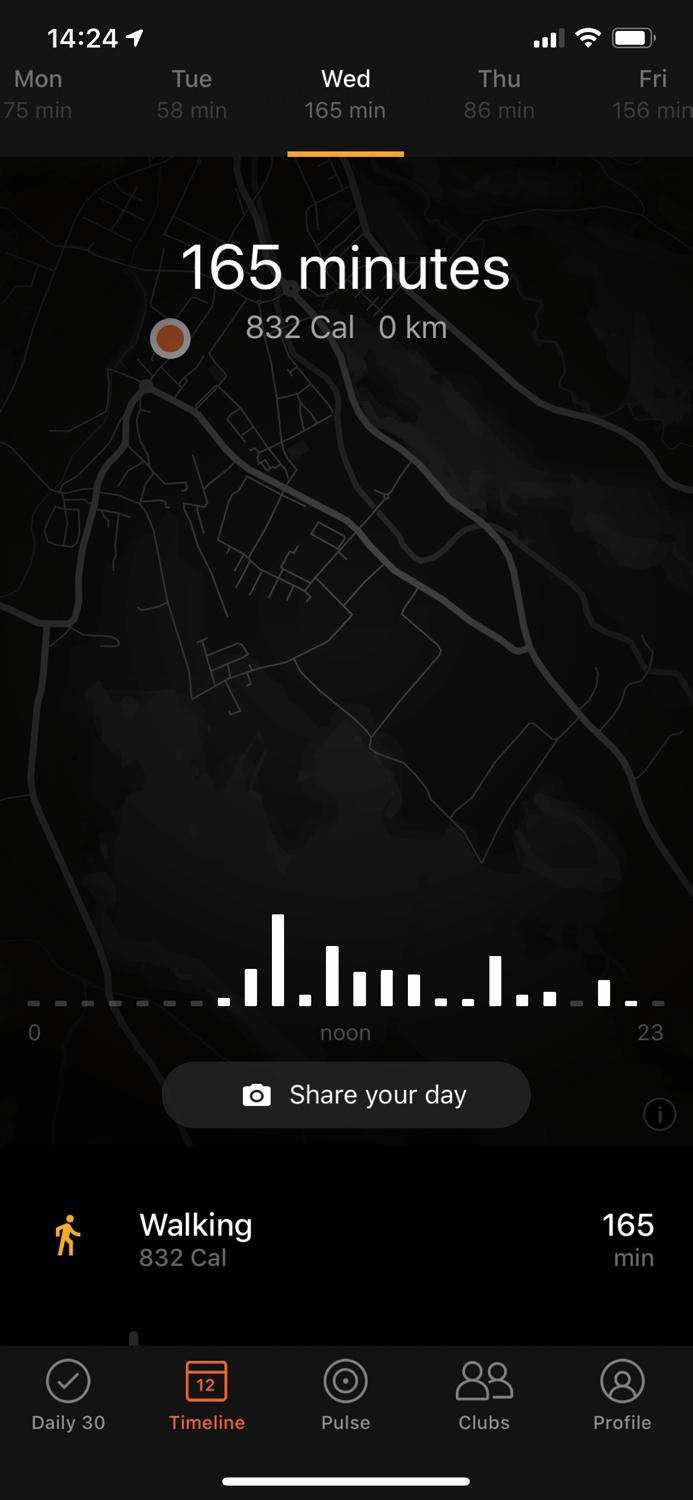The height and width of the screenshot is (1500, 693).
Task: Select the Thu 86 min day
Action: pos(499,94)
